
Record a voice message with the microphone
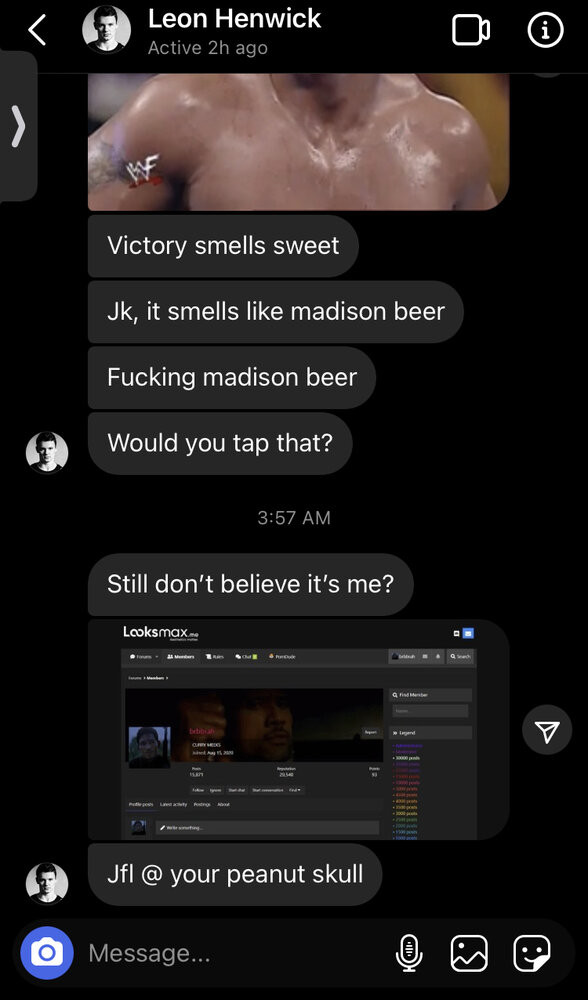click(409, 953)
